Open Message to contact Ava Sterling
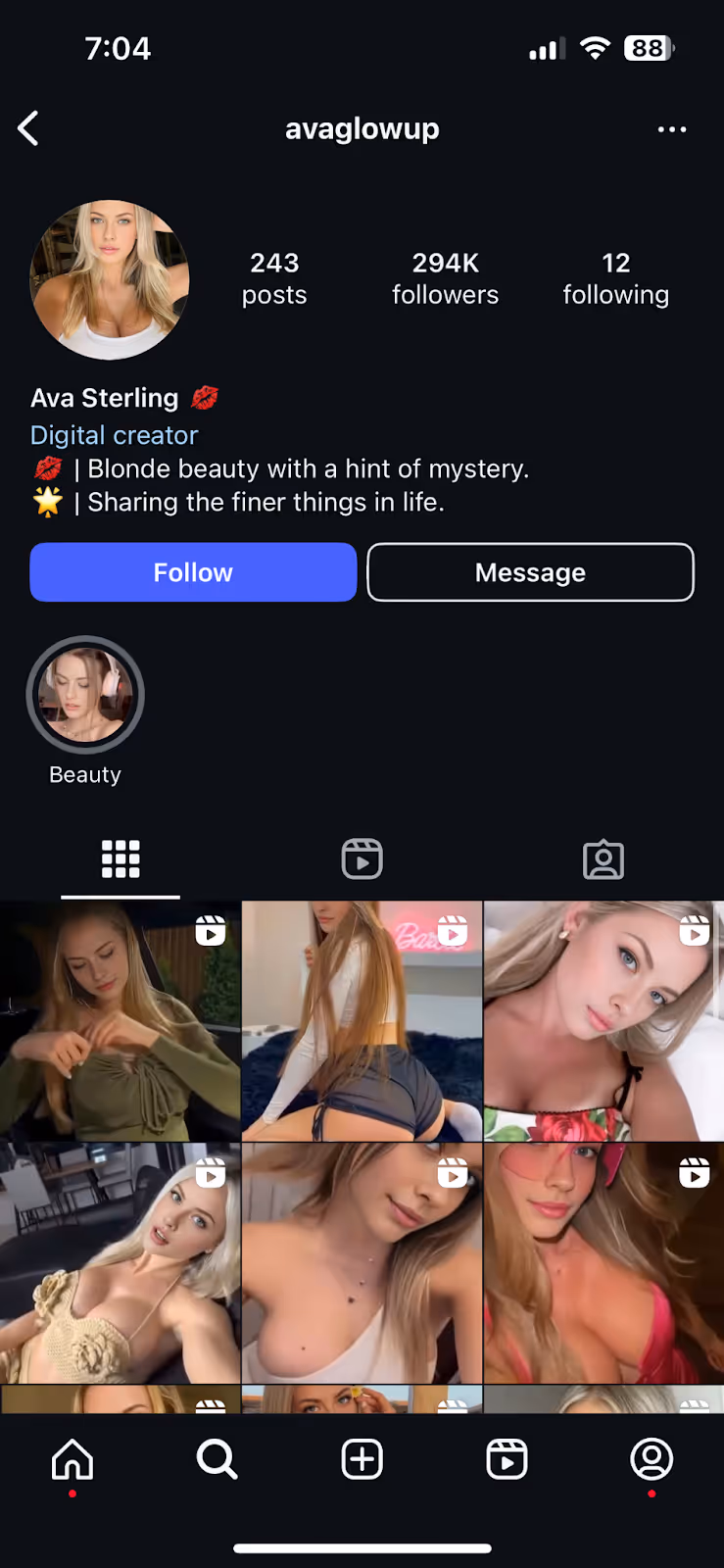 tap(530, 572)
